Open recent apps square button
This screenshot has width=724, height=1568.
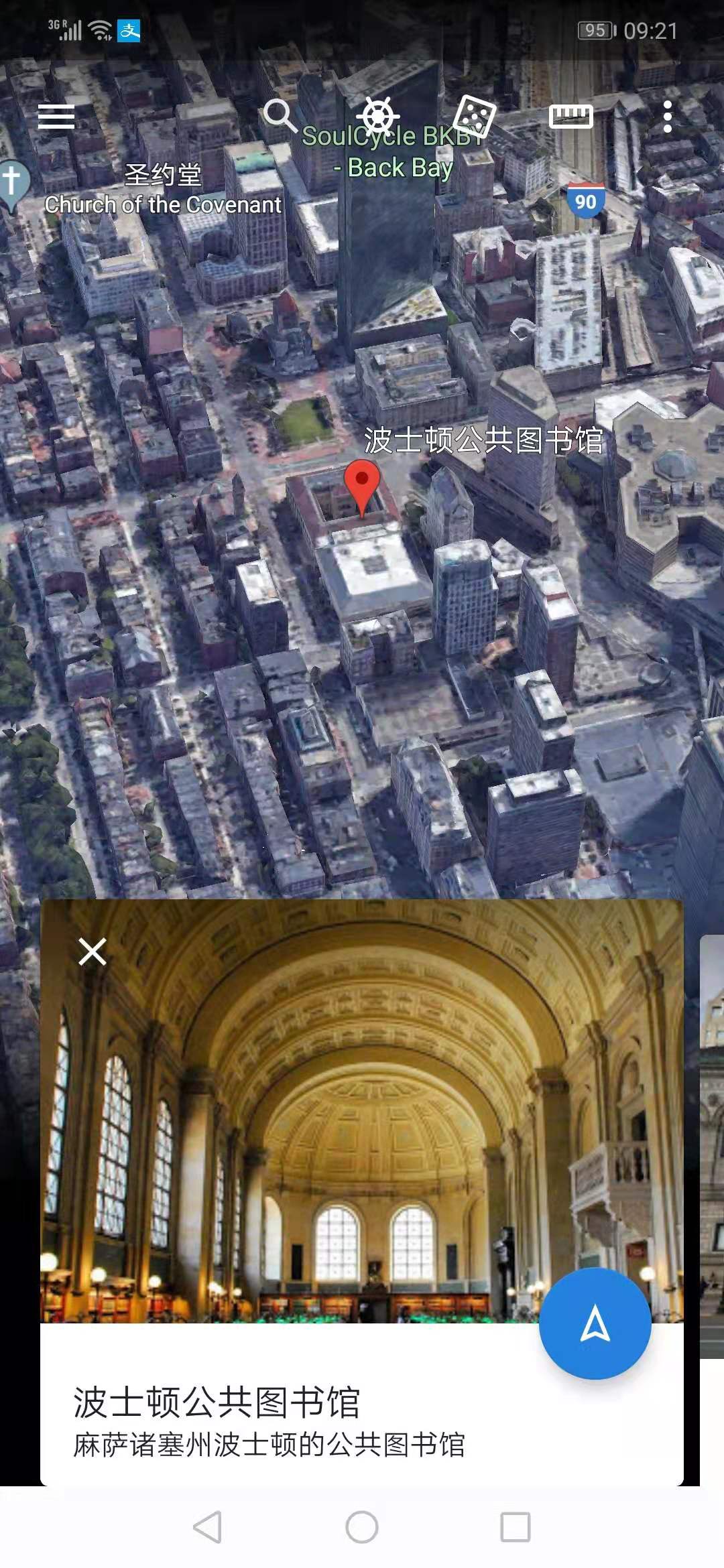516,1527
